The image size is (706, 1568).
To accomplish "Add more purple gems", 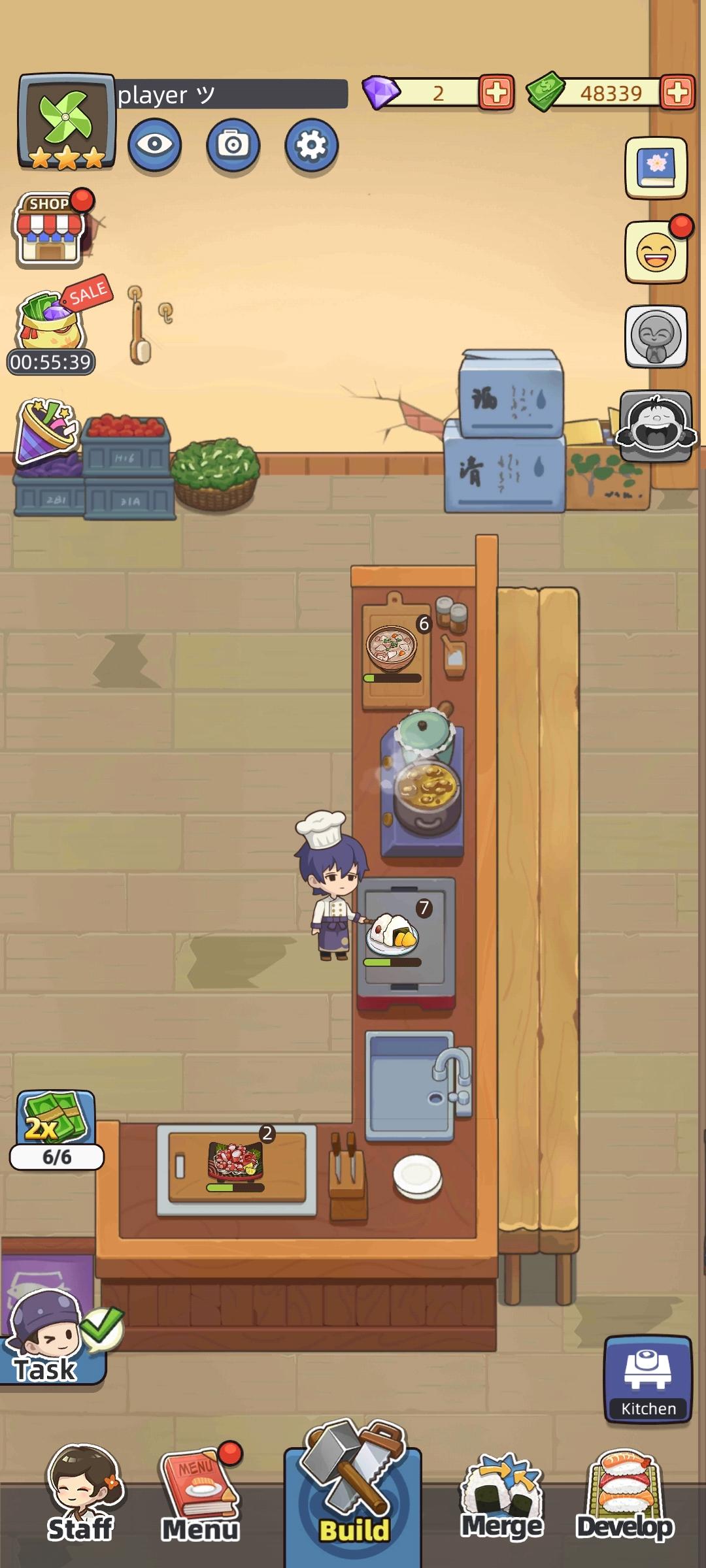I will click(x=496, y=93).
